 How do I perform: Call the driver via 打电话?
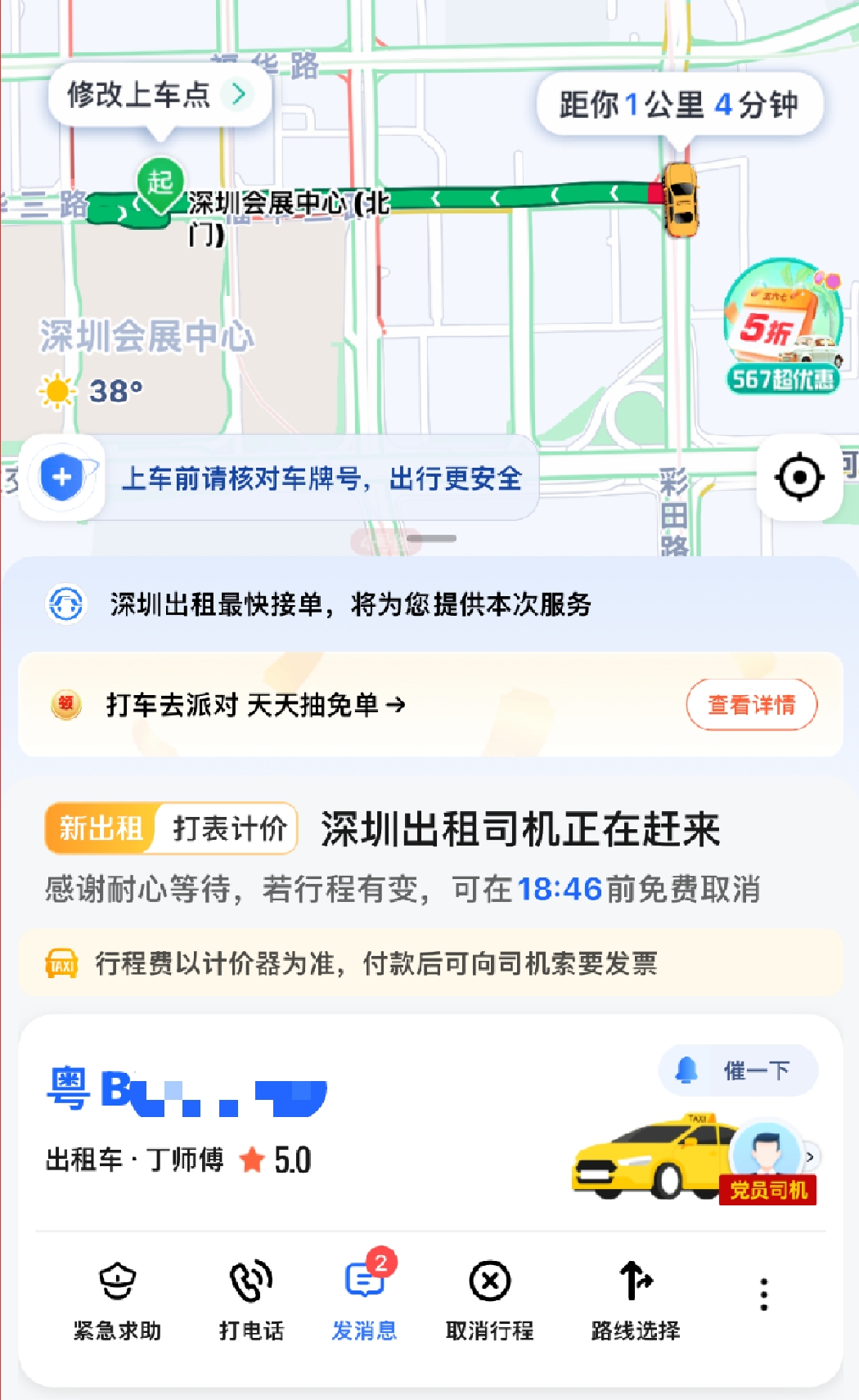tap(251, 1300)
